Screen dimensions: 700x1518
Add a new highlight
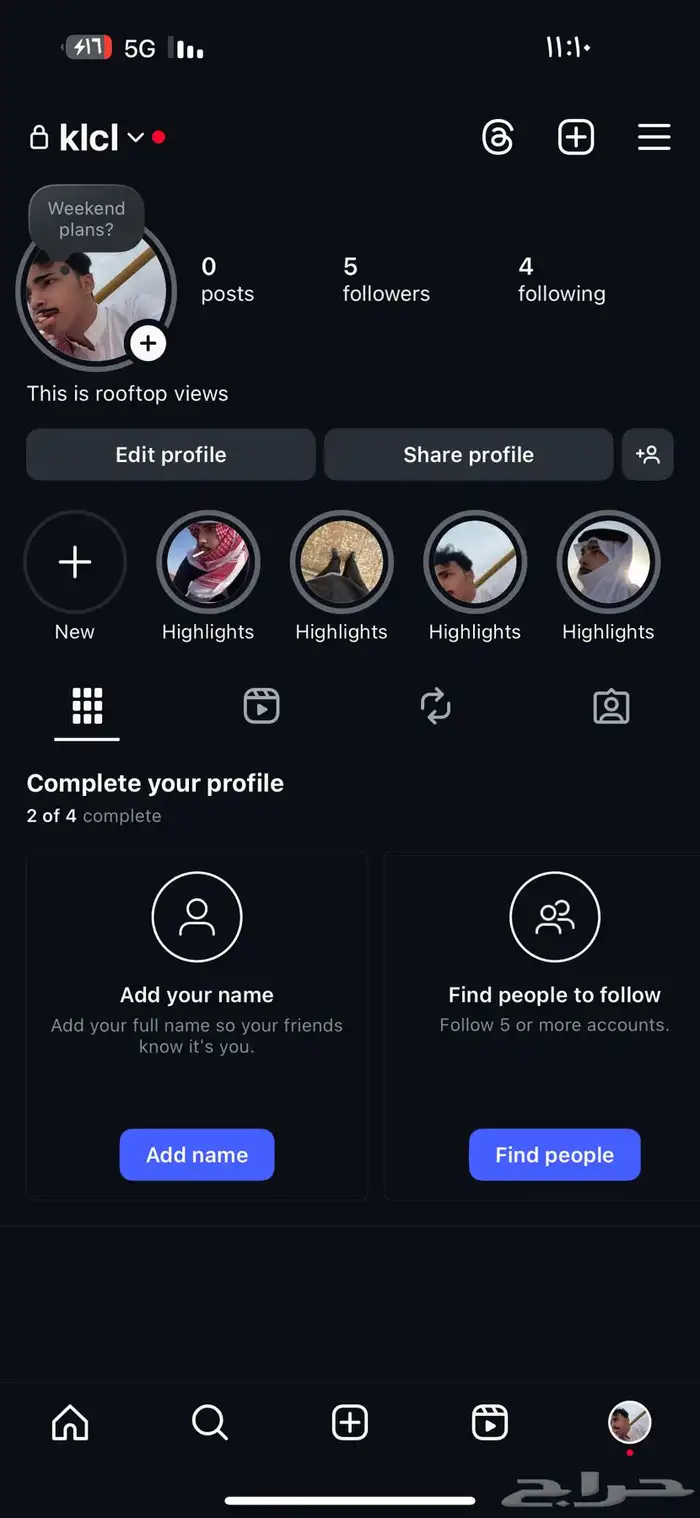coord(75,563)
